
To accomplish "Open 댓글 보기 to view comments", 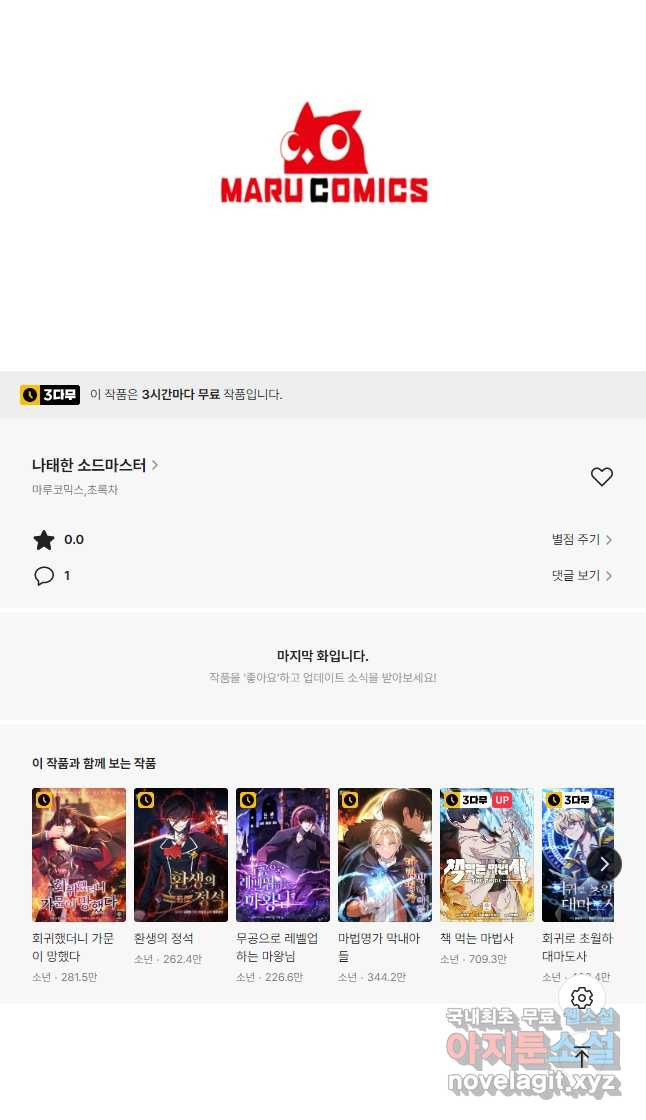I will point(581,576).
